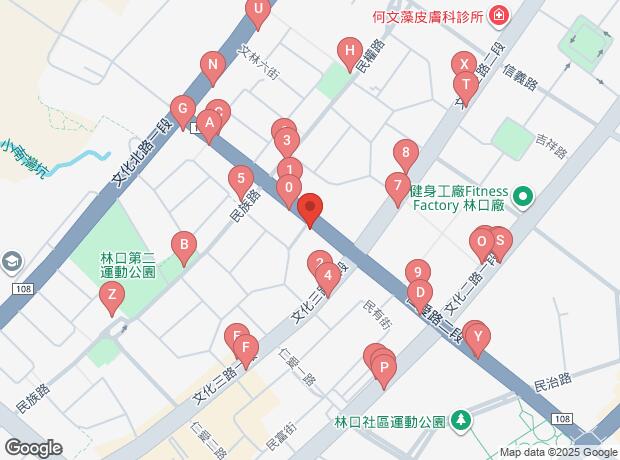620x460 pixels.
Task: Select map pin number 5
Action: [240, 182]
